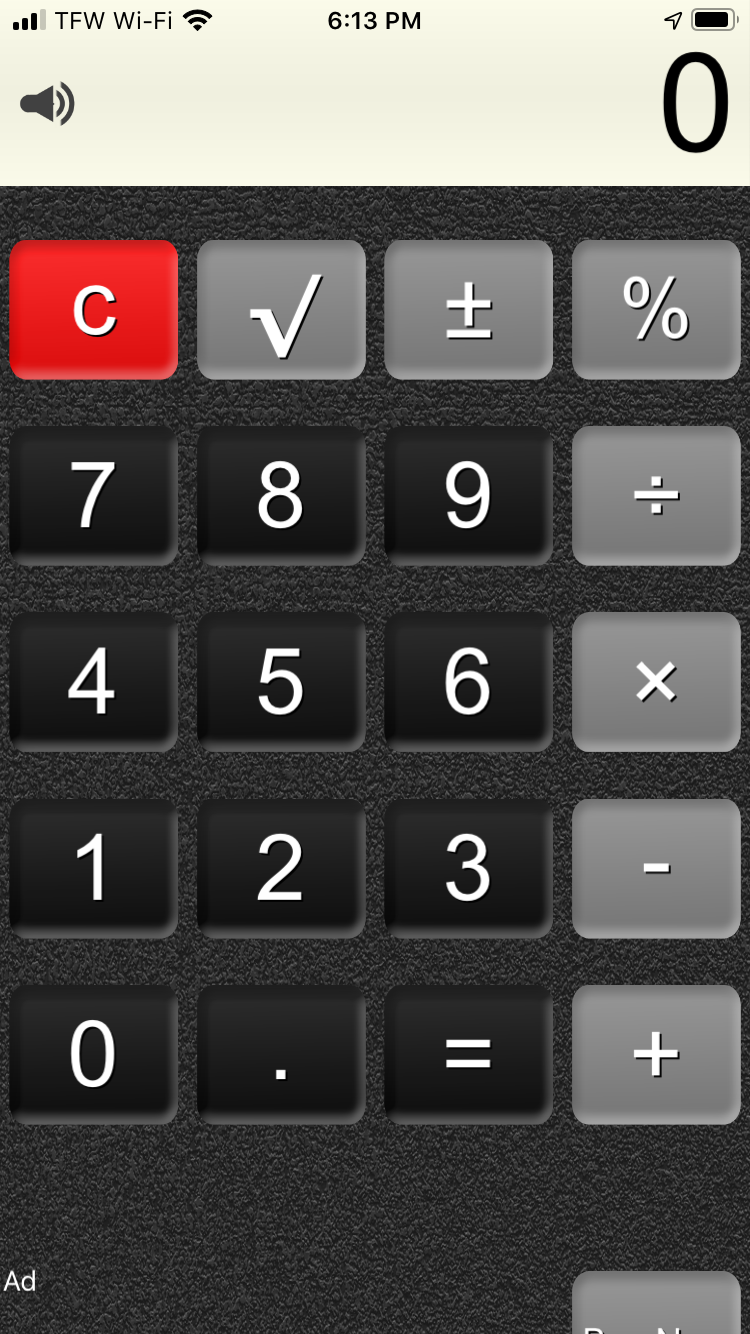The height and width of the screenshot is (1334, 750).
Task: Enter digit 1
Action: point(94,868)
